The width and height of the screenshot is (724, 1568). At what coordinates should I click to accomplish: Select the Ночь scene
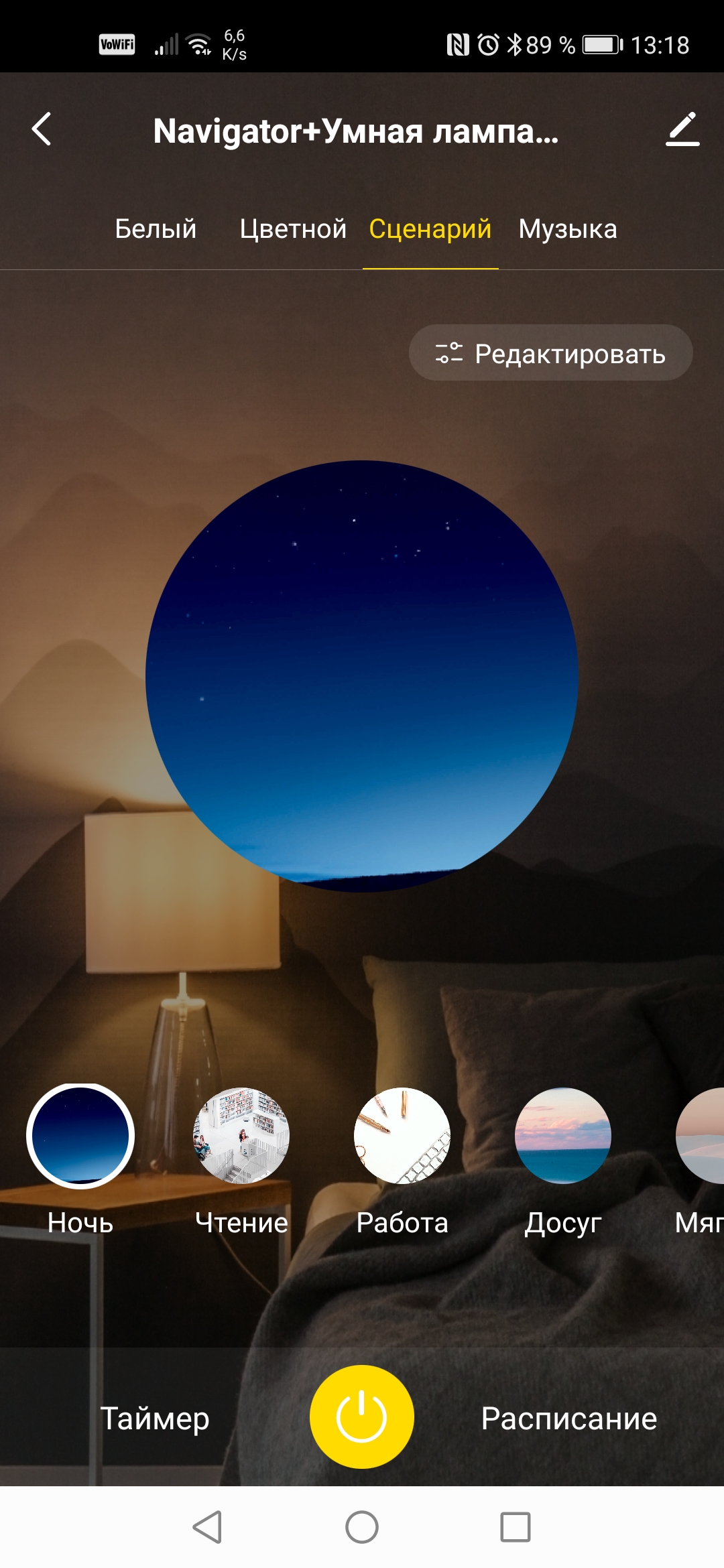(80, 1136)
